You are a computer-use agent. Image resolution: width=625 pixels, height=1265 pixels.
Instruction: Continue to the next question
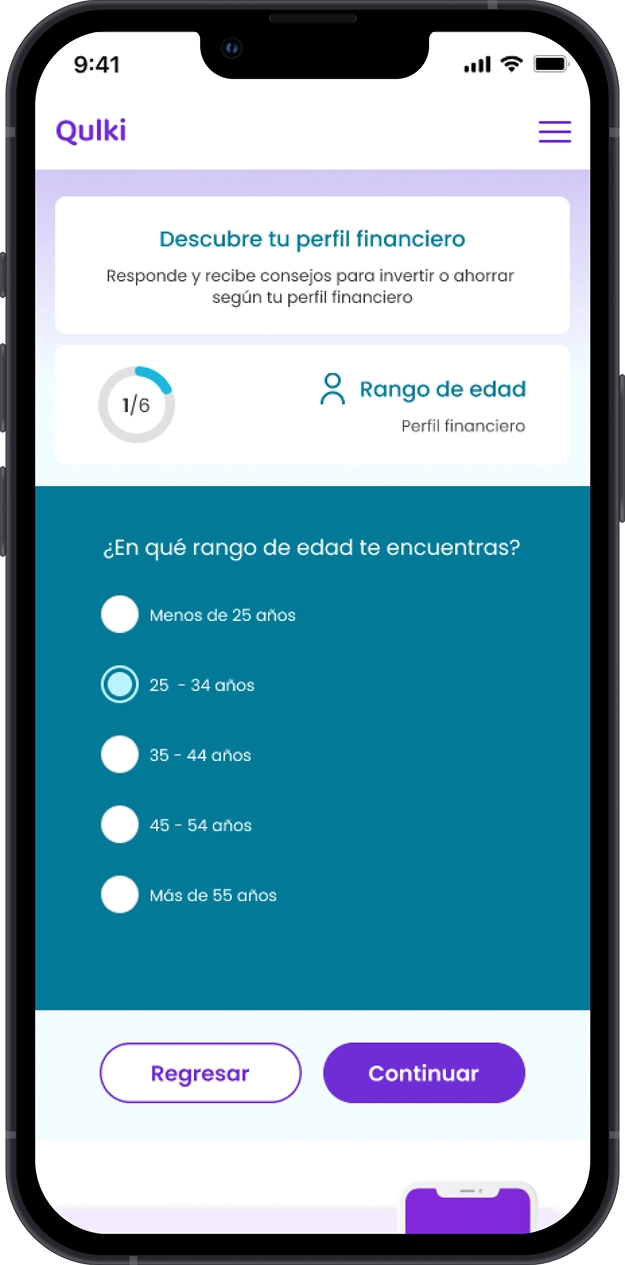point(424,1073)
